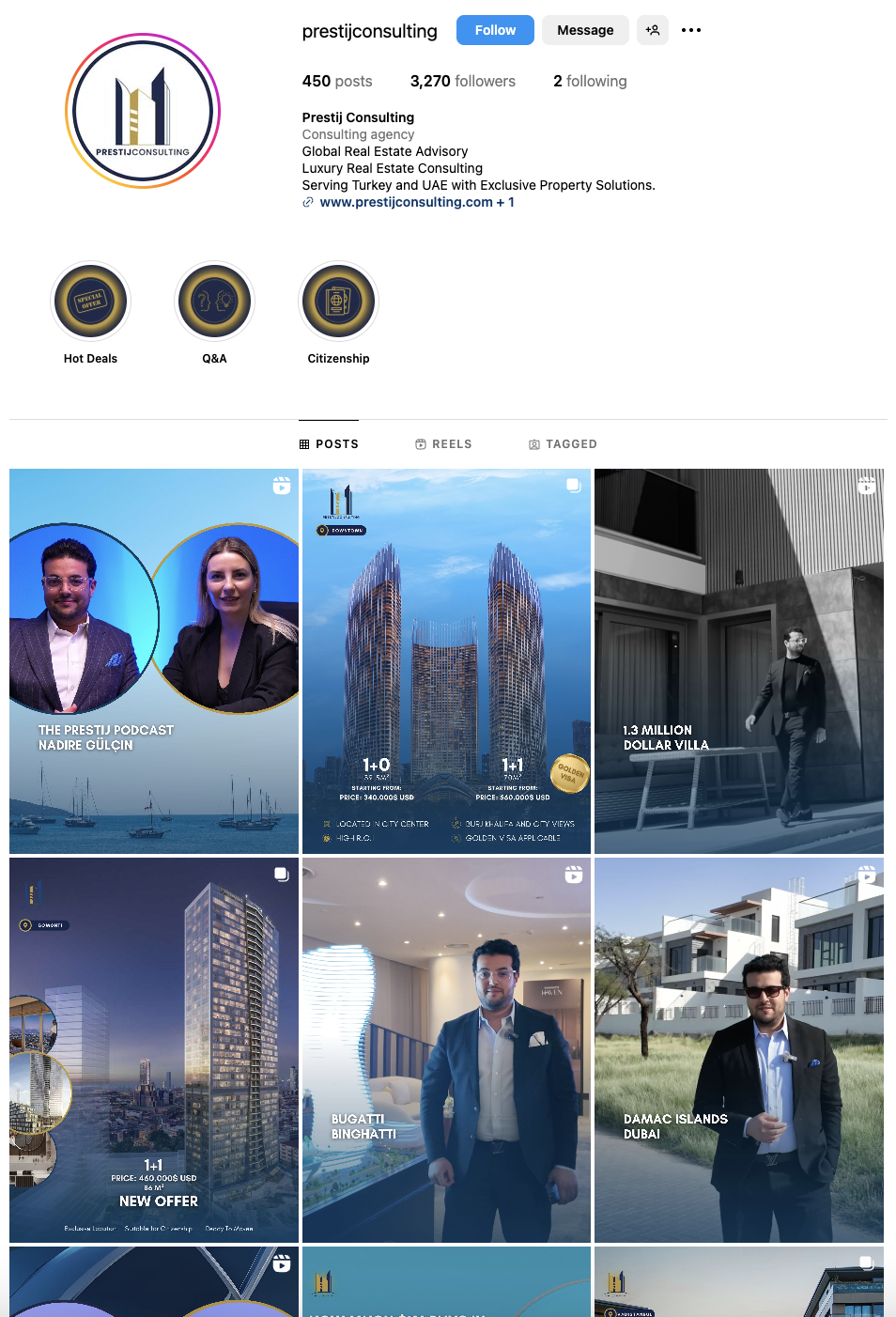Open the Q&A story highlight
The image size is (896, 1317).
click(x=214, y=302)
